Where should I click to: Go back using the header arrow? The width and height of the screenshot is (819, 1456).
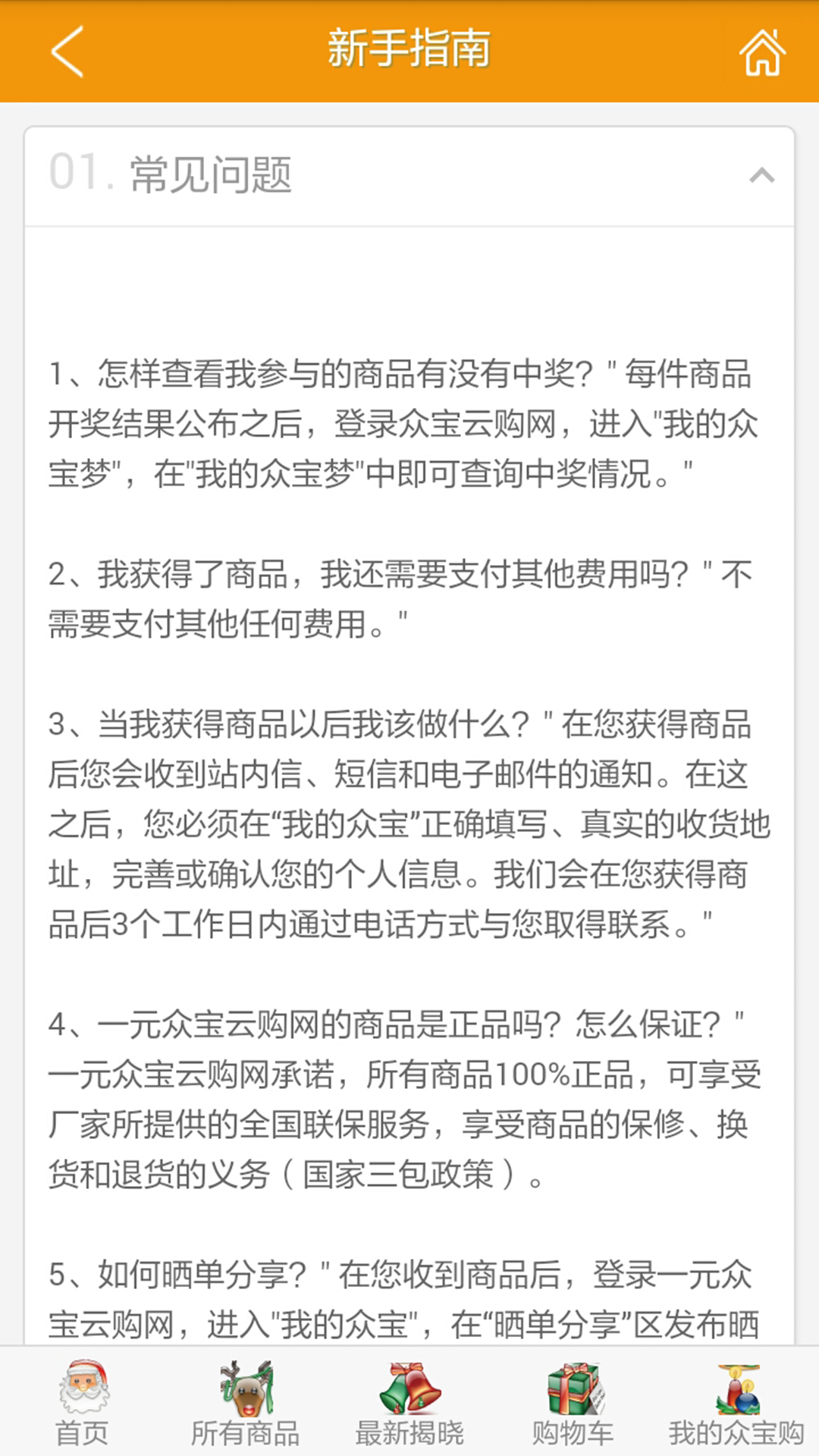(67, 52)
